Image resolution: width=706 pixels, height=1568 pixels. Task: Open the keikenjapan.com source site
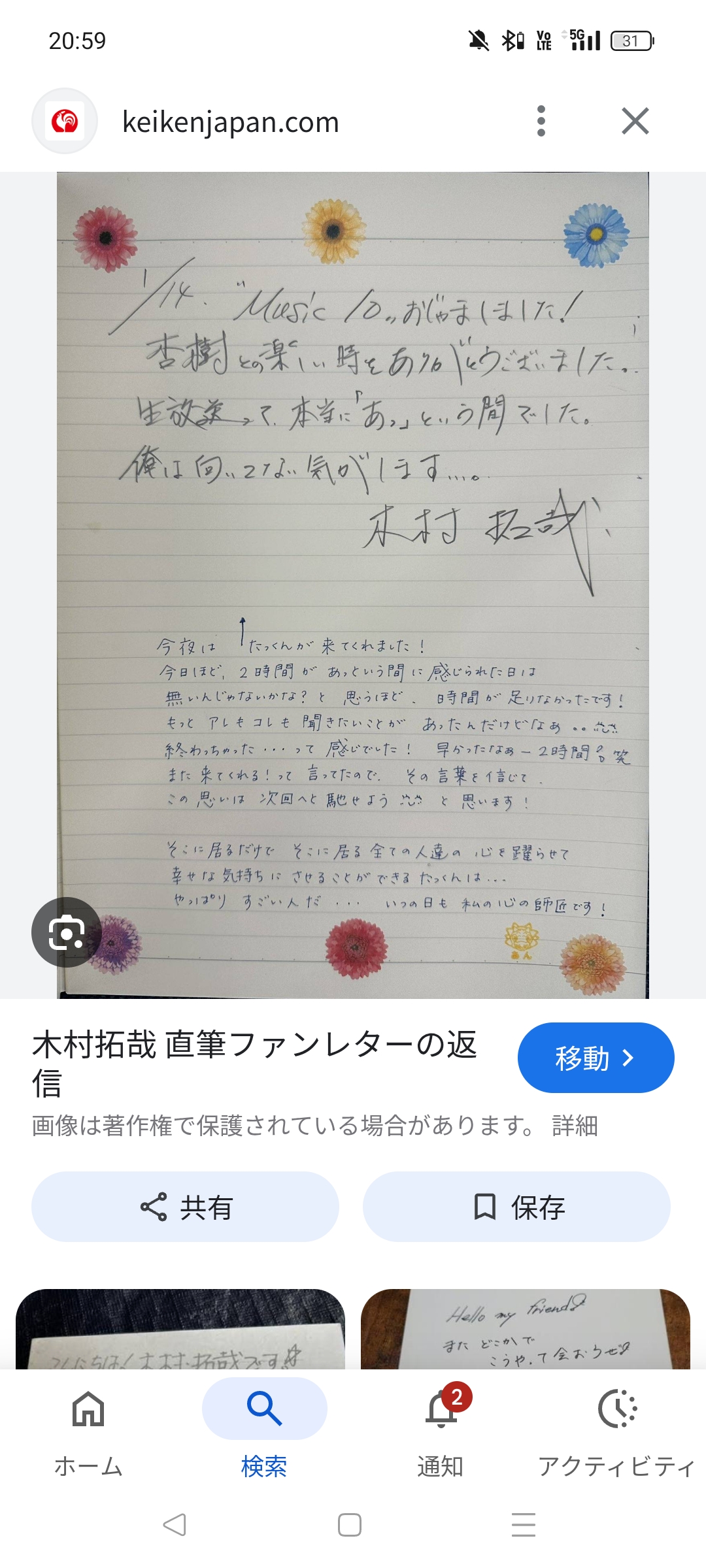click(231, 122)
